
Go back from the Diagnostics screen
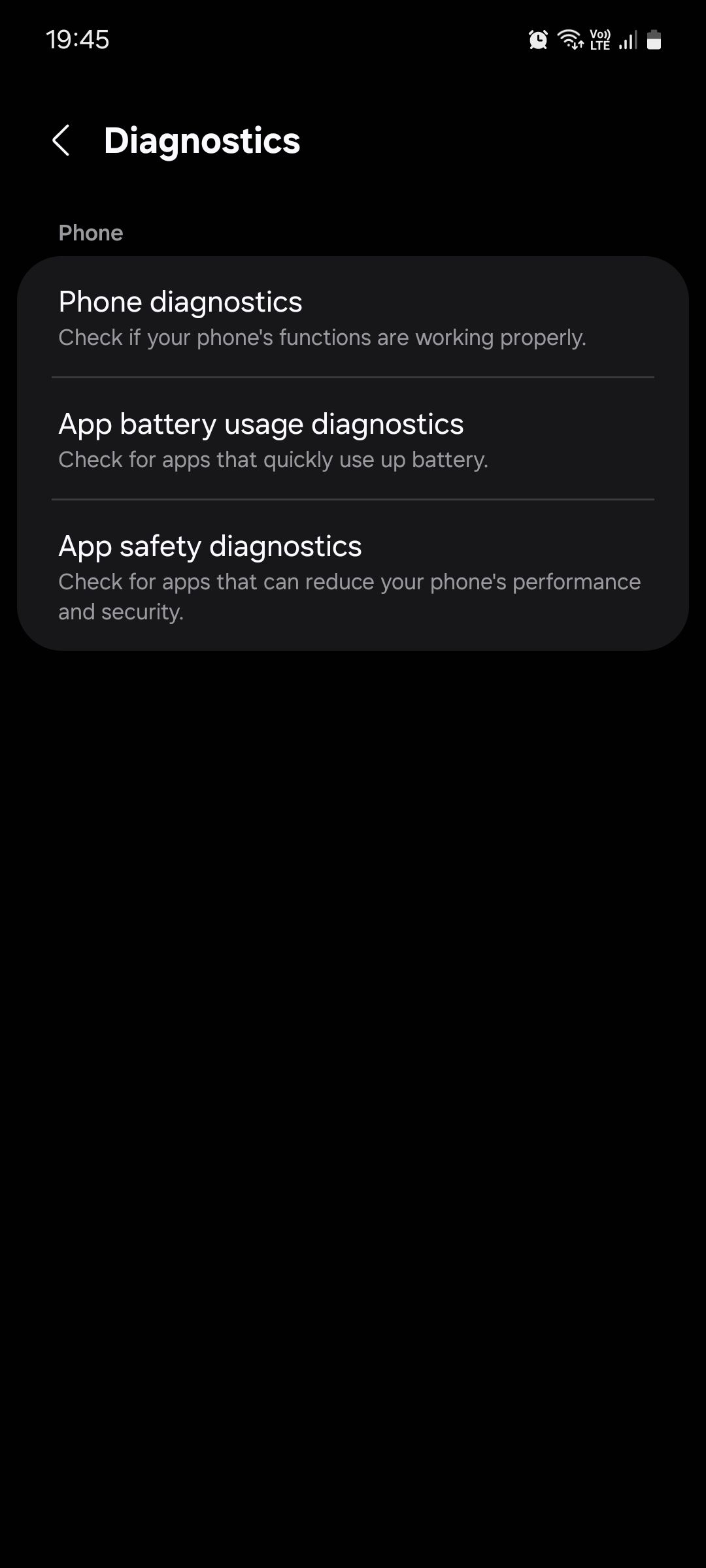tap(61, 140)
